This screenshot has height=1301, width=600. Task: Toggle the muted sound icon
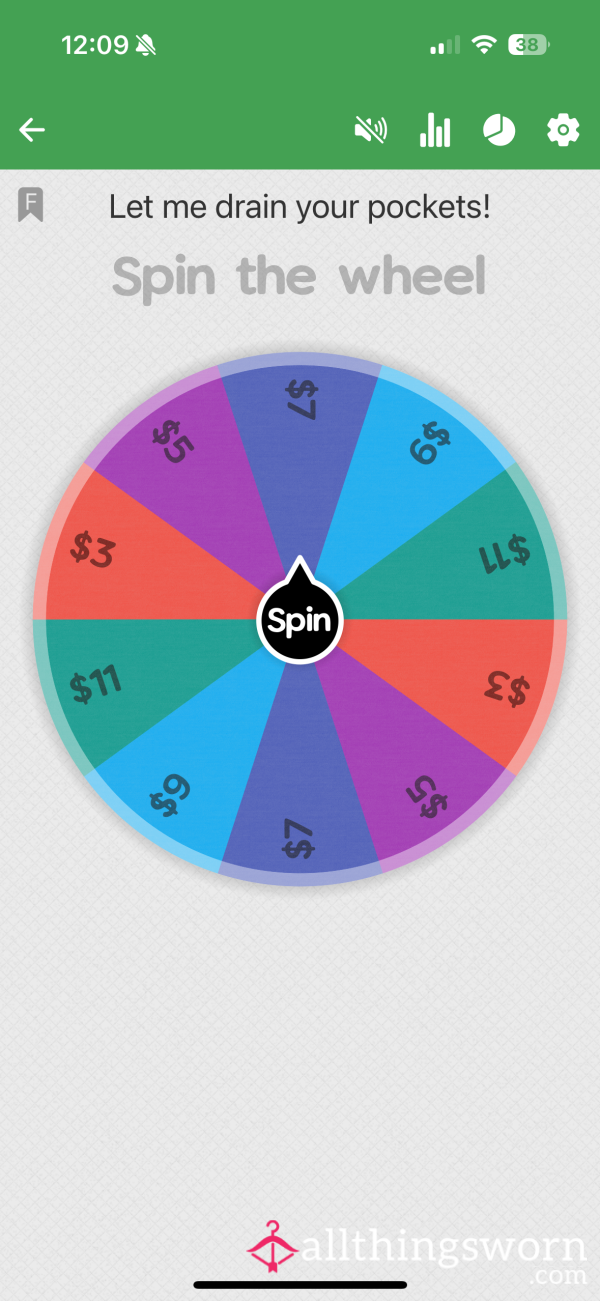click(x=371, y=130)
